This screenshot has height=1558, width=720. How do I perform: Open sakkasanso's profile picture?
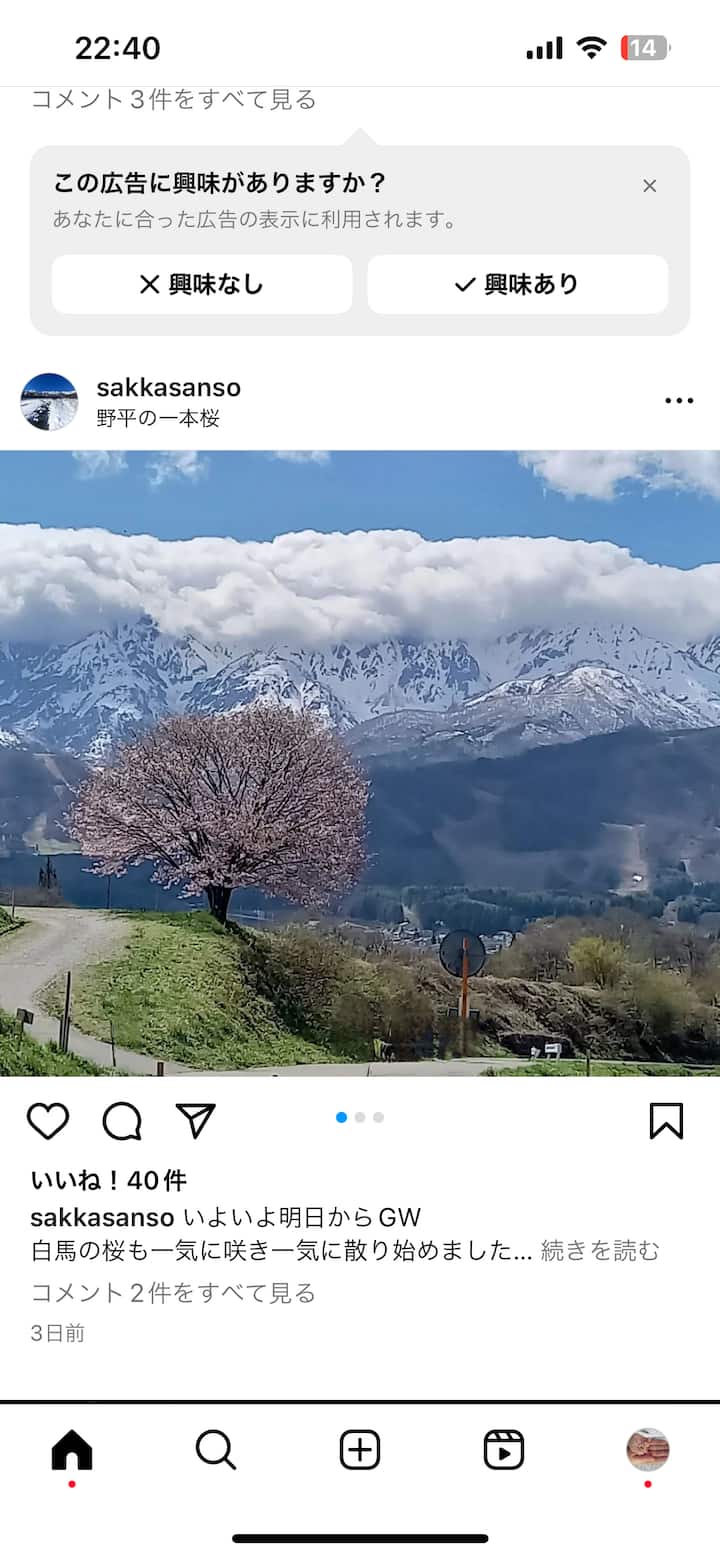pyautogui.click(x=49, y=402)
